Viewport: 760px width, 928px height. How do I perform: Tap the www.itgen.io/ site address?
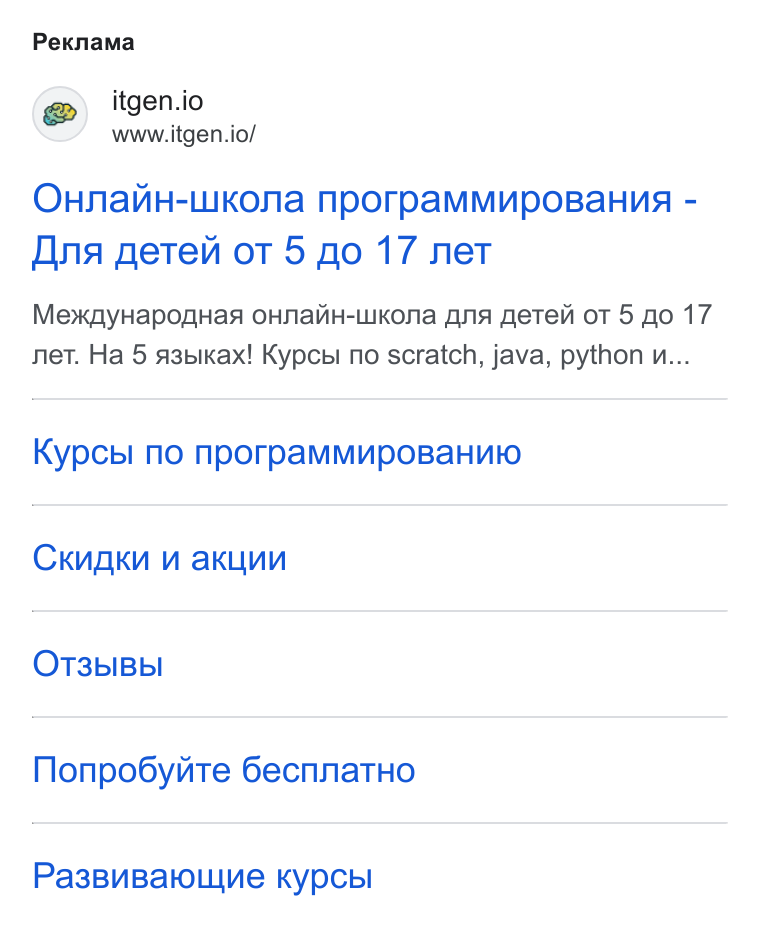click(x=183, y=134)
